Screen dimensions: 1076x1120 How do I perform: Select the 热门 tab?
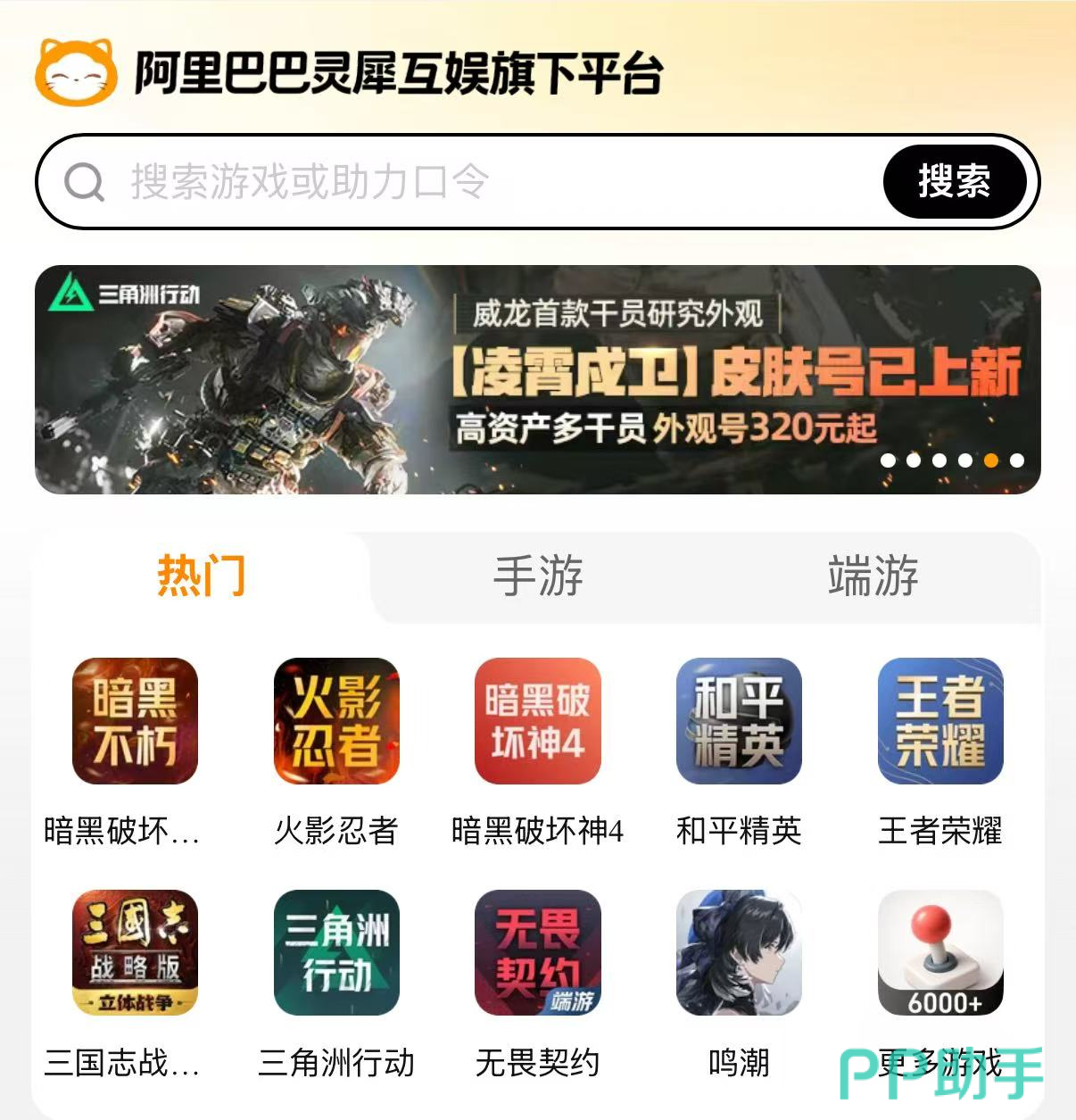pos(202,576)
